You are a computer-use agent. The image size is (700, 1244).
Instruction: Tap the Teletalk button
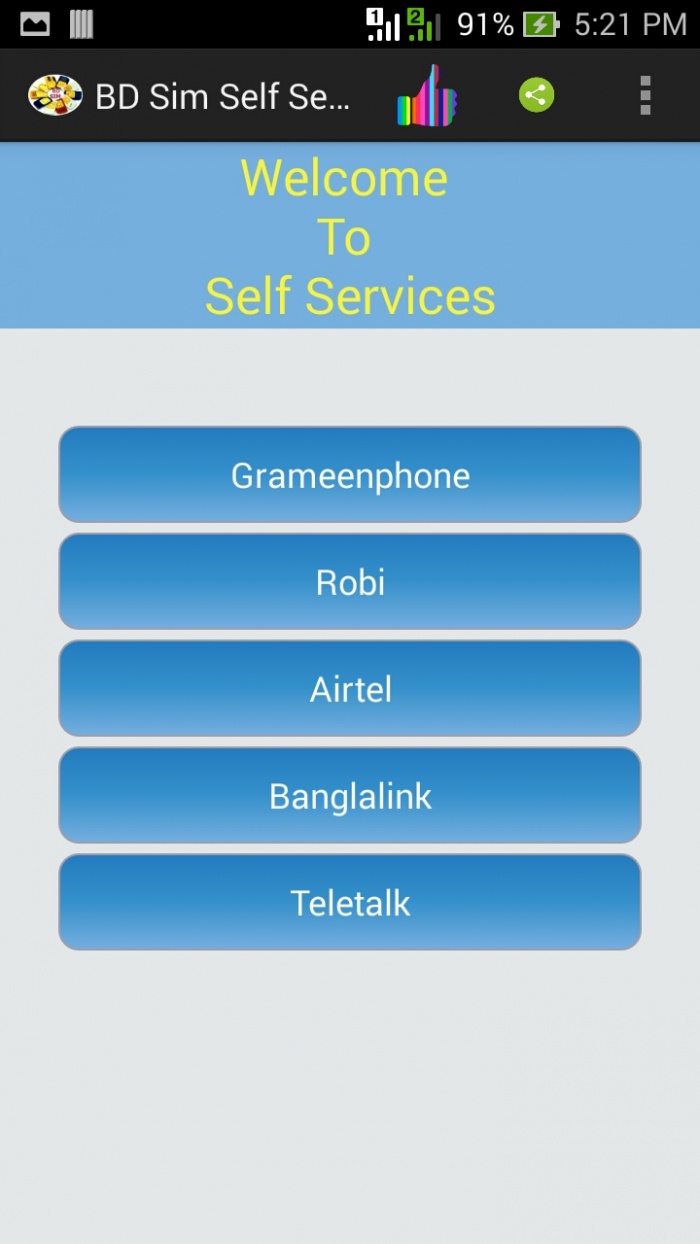pyautogui.click(x=350, y=903)
